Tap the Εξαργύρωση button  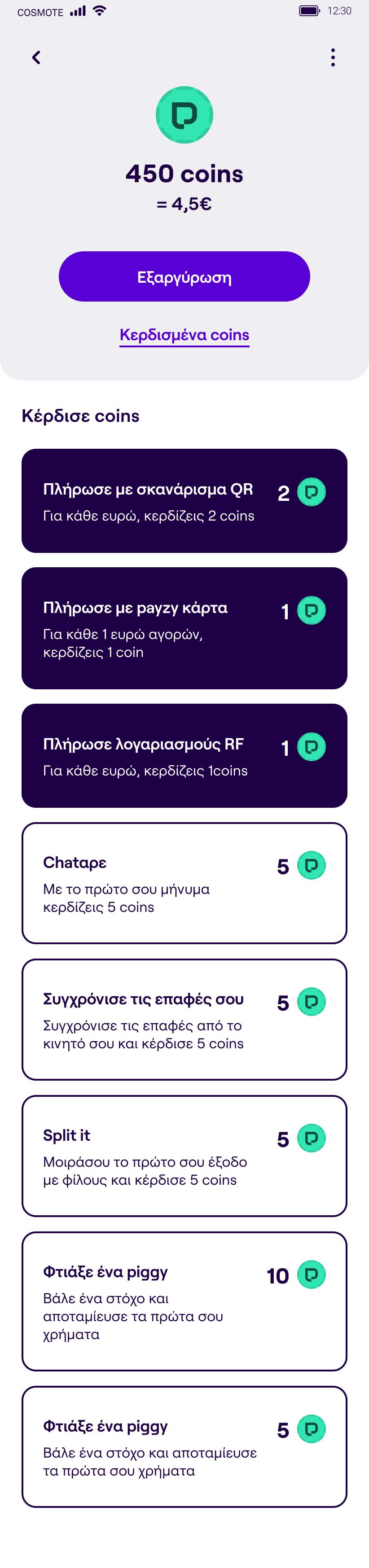(184, 277)
